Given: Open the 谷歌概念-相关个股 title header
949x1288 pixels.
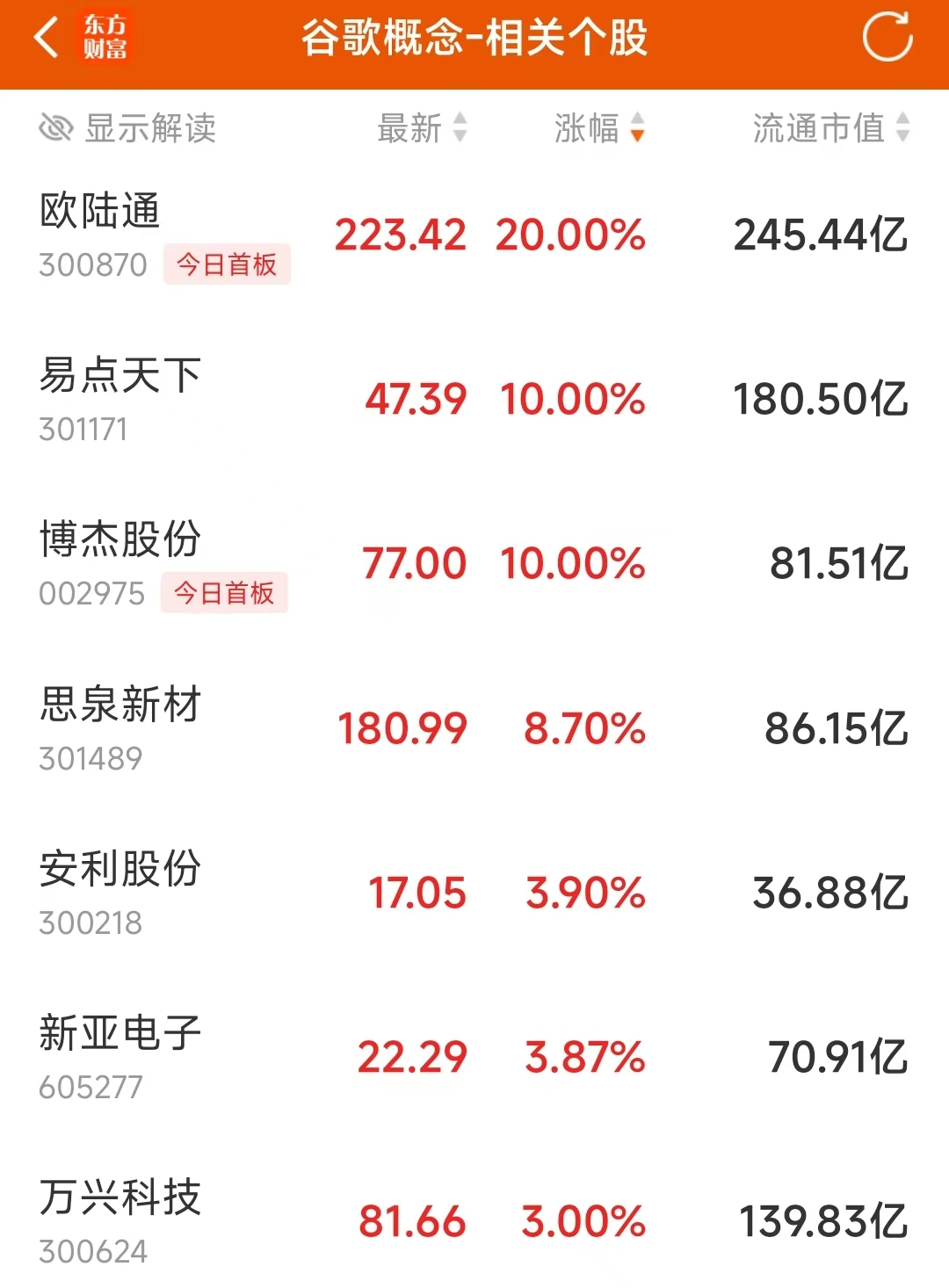Looking at the screenshot, I should (x=474, y=39).
